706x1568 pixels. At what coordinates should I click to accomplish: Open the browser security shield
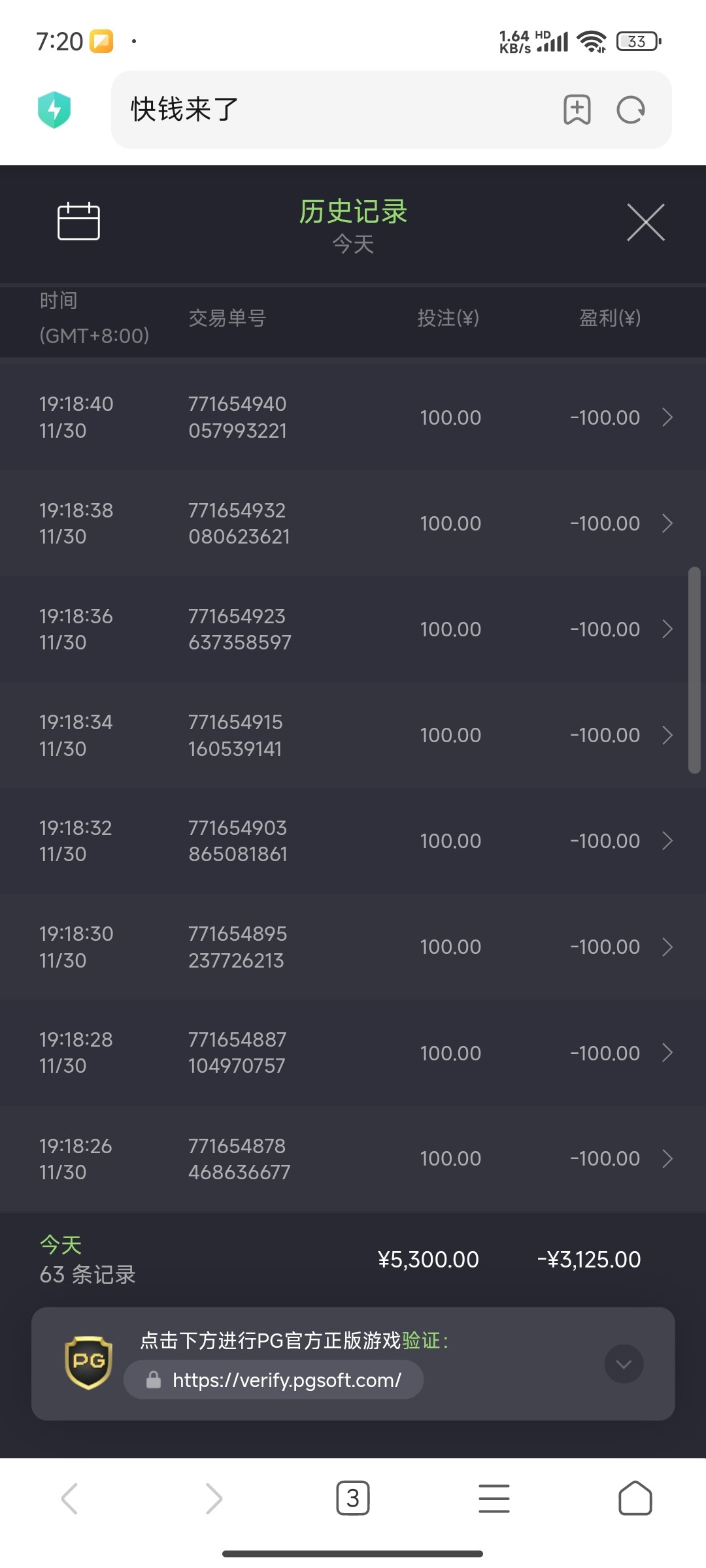[x=54, y=110]
